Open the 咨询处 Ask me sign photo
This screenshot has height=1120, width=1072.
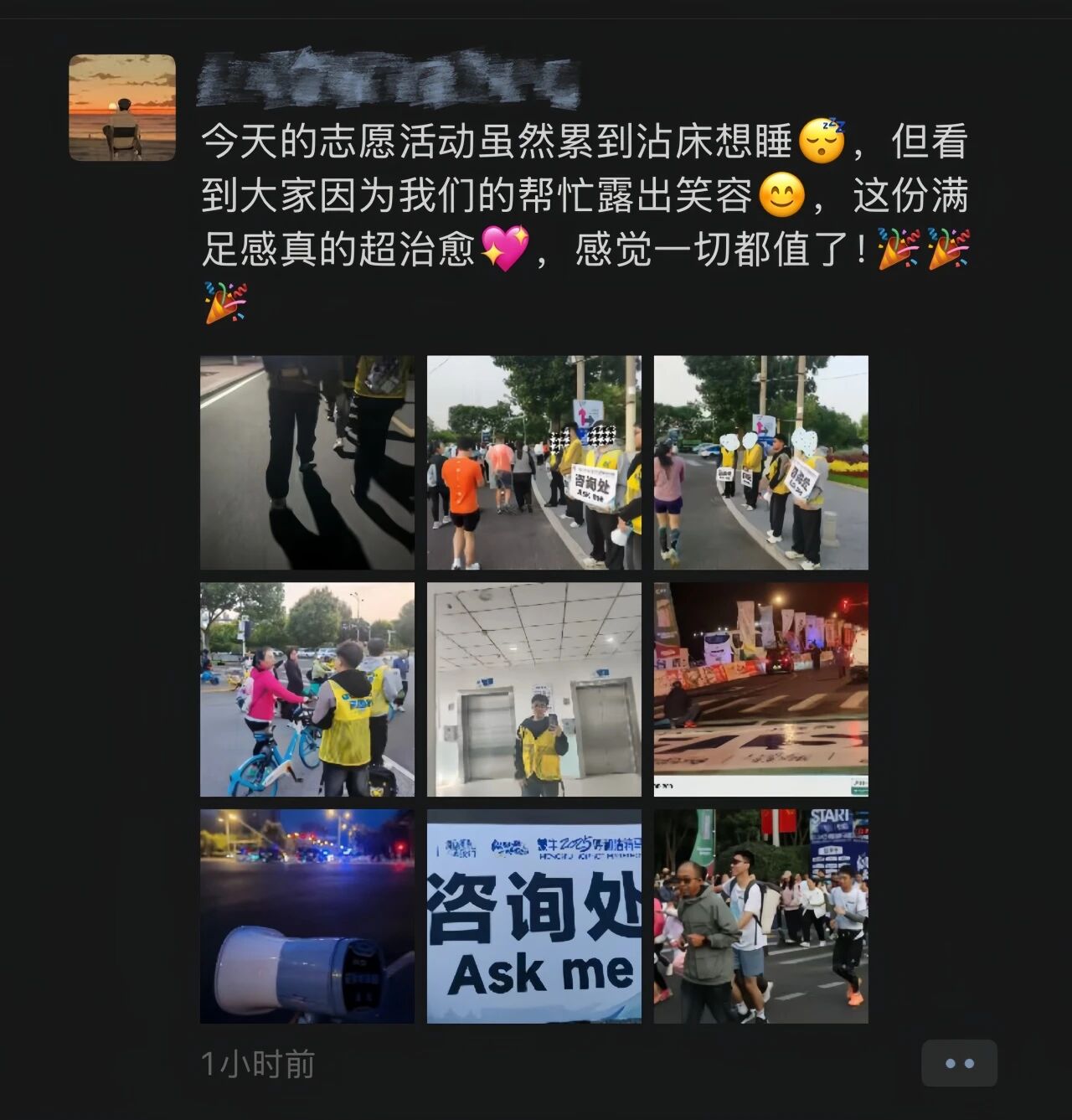pyautogui.click(x=533, y=916)
